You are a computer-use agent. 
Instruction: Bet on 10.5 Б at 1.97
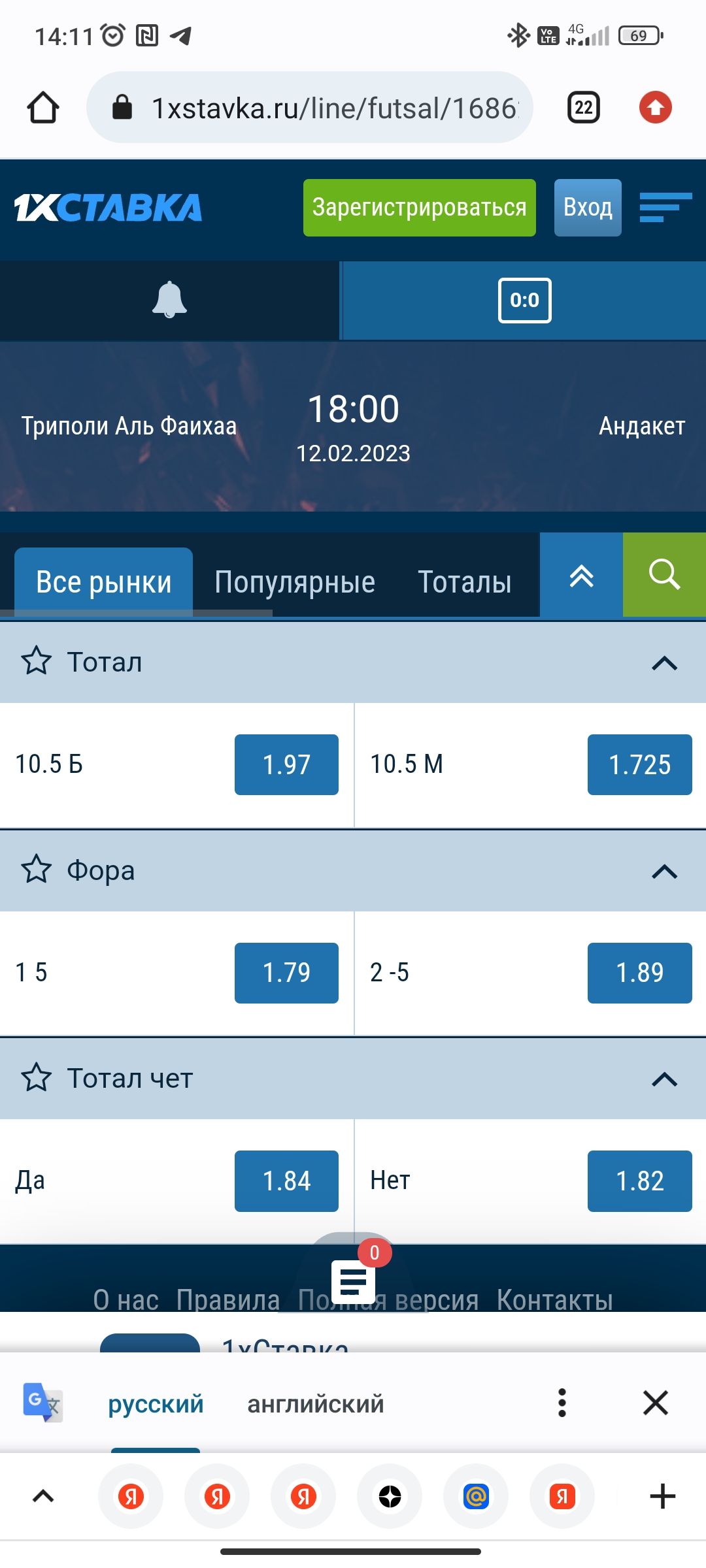tap(286, 764)
